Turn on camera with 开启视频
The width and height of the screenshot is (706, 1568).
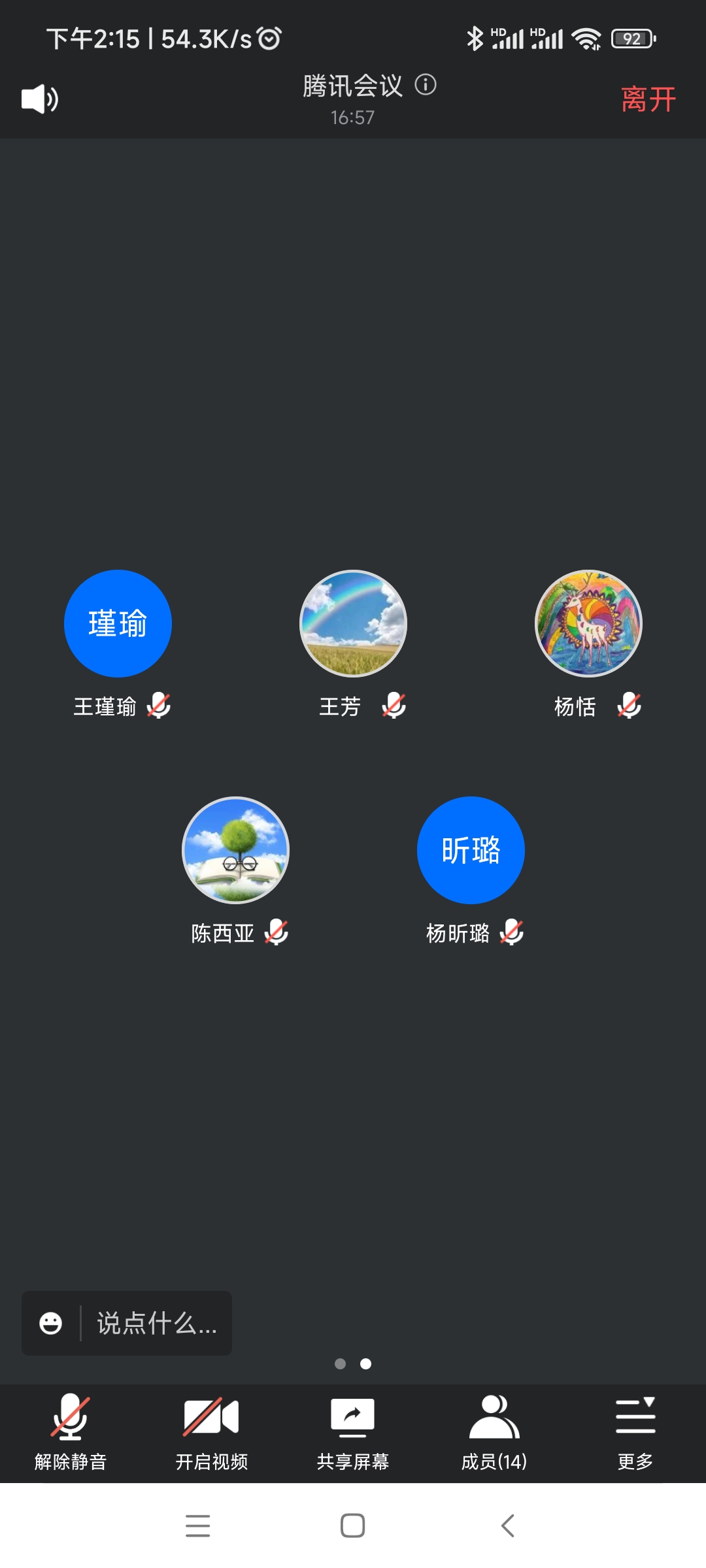(212, 1432)
